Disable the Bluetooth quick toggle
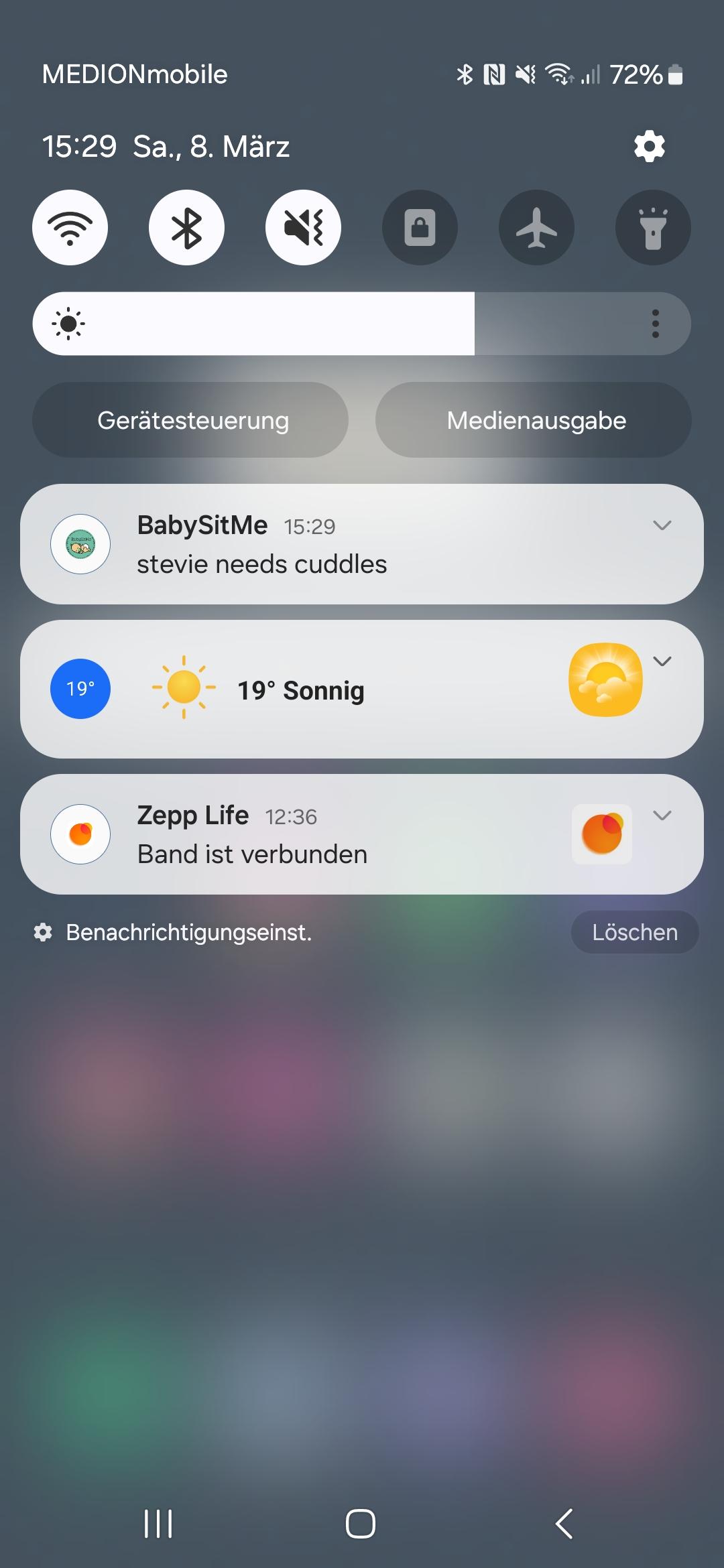The image size is (724, 1568). click(x=187, y=228)
